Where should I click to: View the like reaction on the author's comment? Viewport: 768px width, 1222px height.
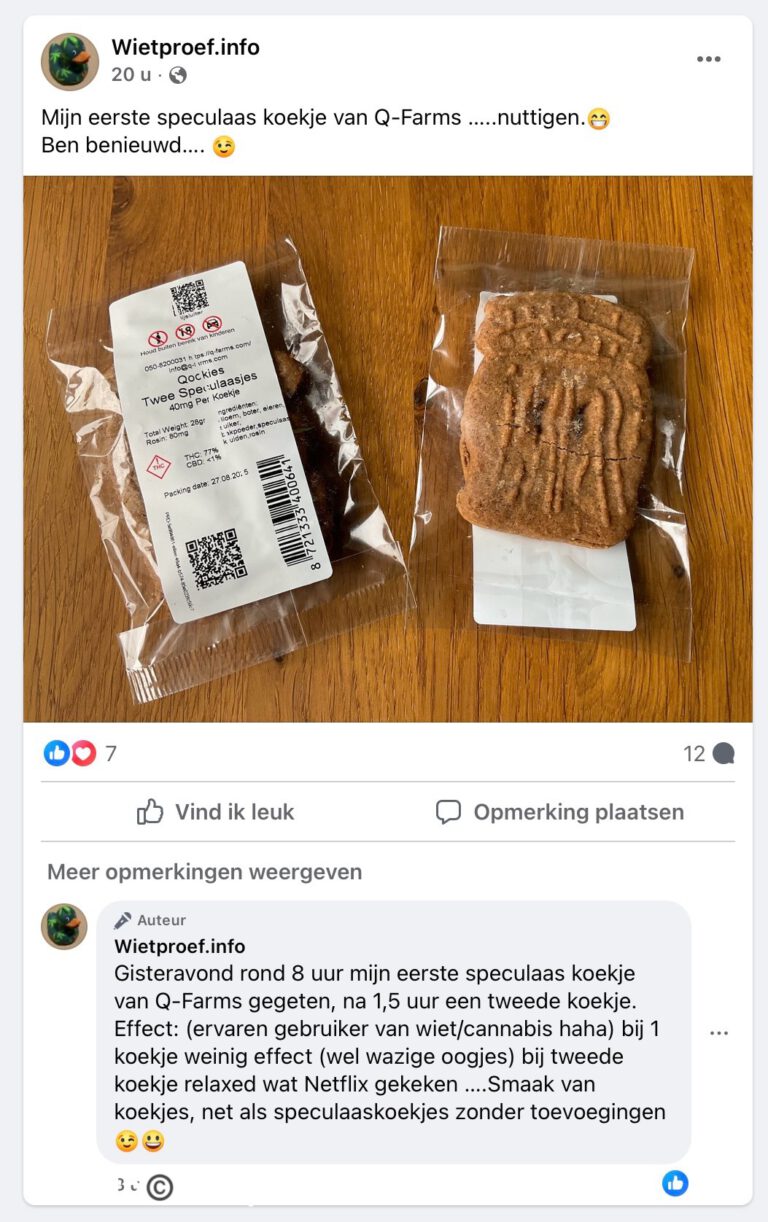coord(675,1184)
